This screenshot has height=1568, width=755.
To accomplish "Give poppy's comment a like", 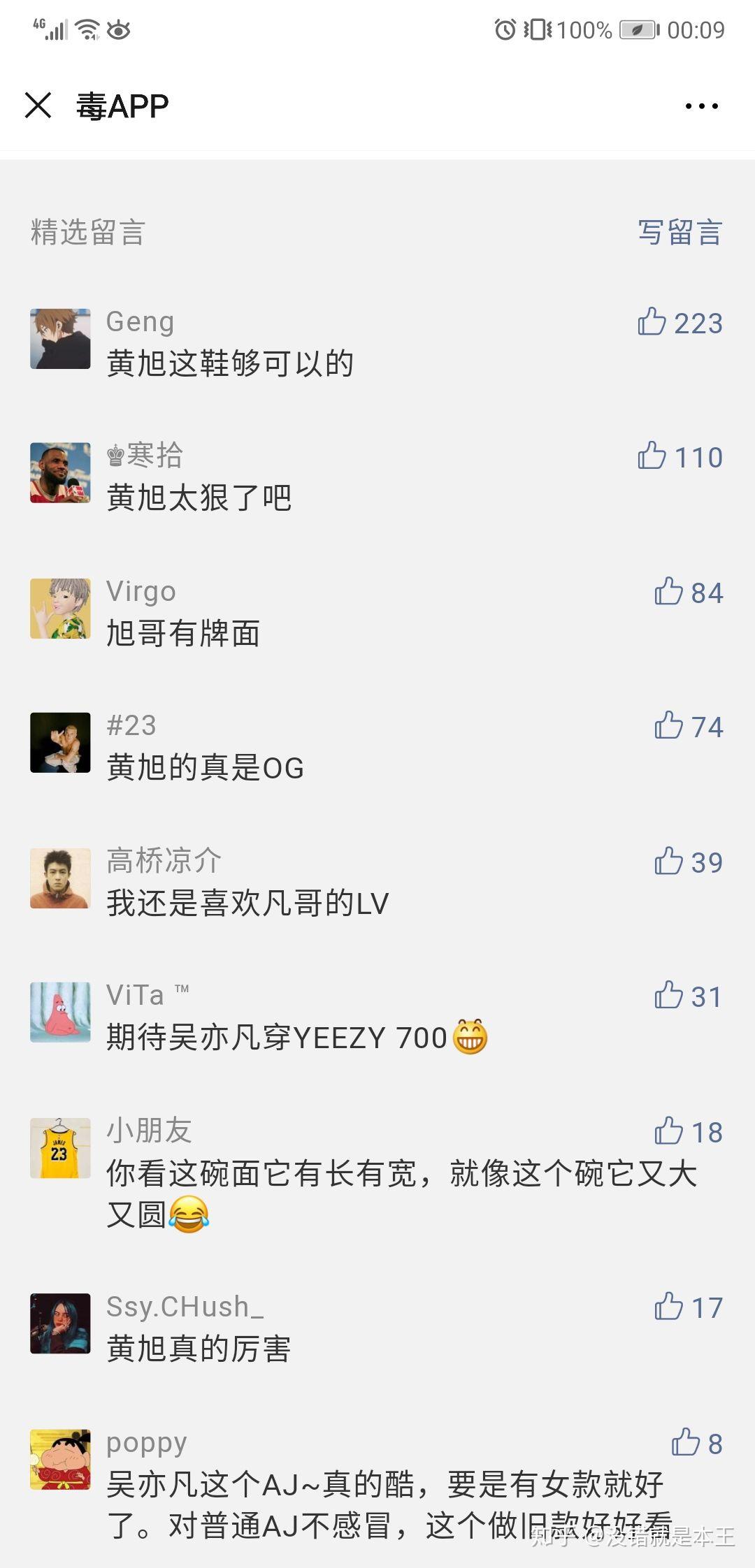I will click(x=685, y=1443).
